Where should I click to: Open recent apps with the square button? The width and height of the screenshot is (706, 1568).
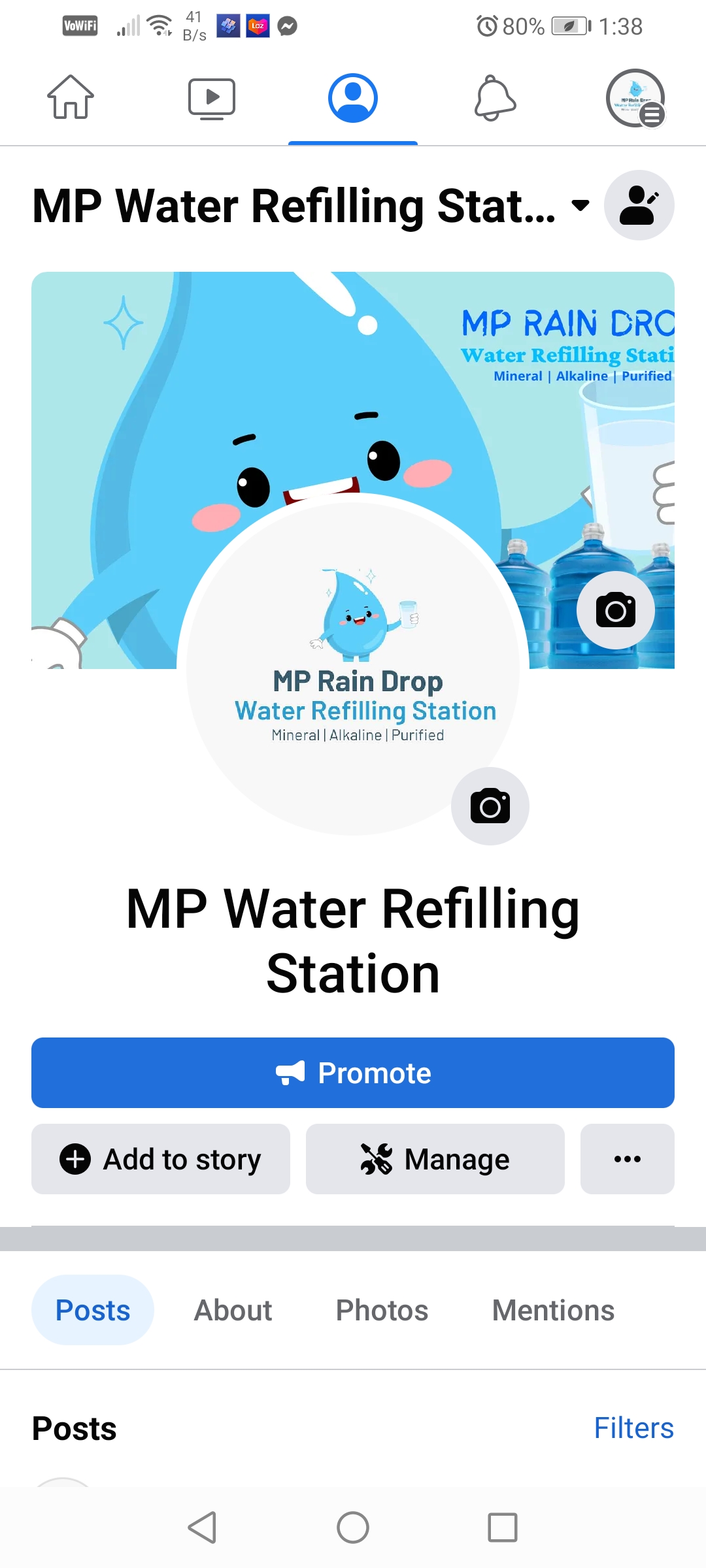[503, 1527]
